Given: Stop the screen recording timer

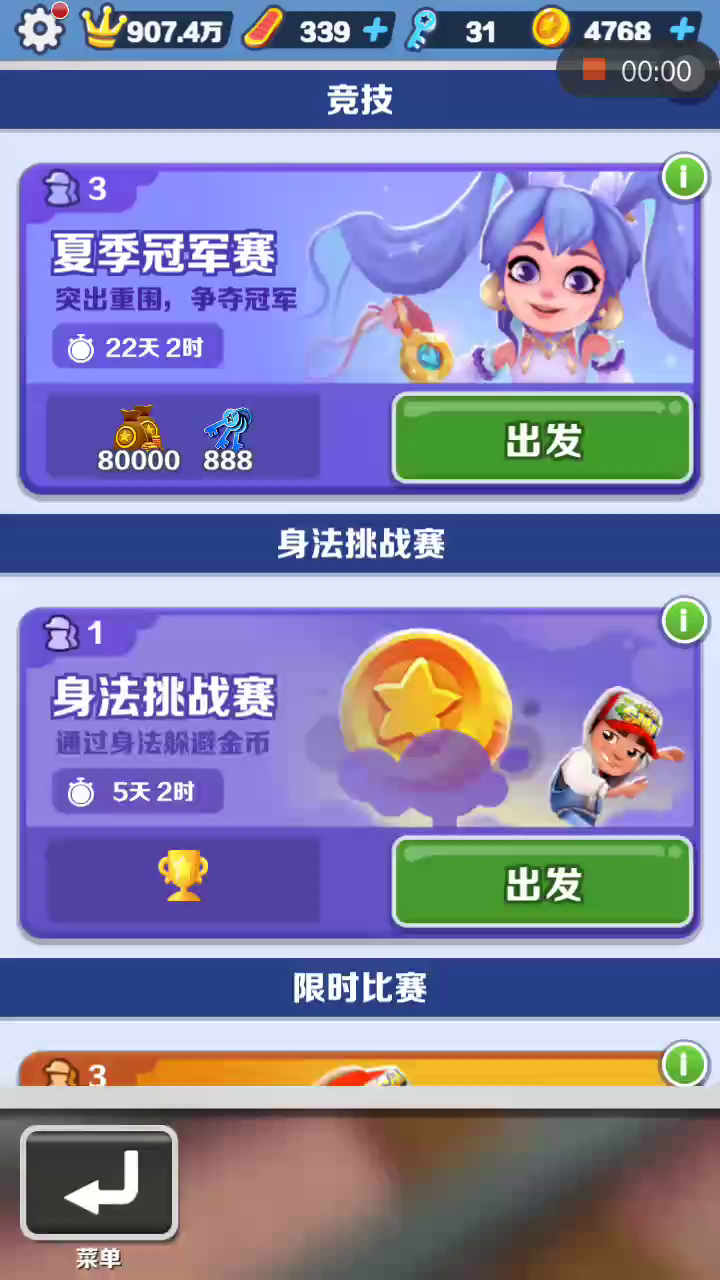Looking at the screenshot, I should [x=594, y=70].
